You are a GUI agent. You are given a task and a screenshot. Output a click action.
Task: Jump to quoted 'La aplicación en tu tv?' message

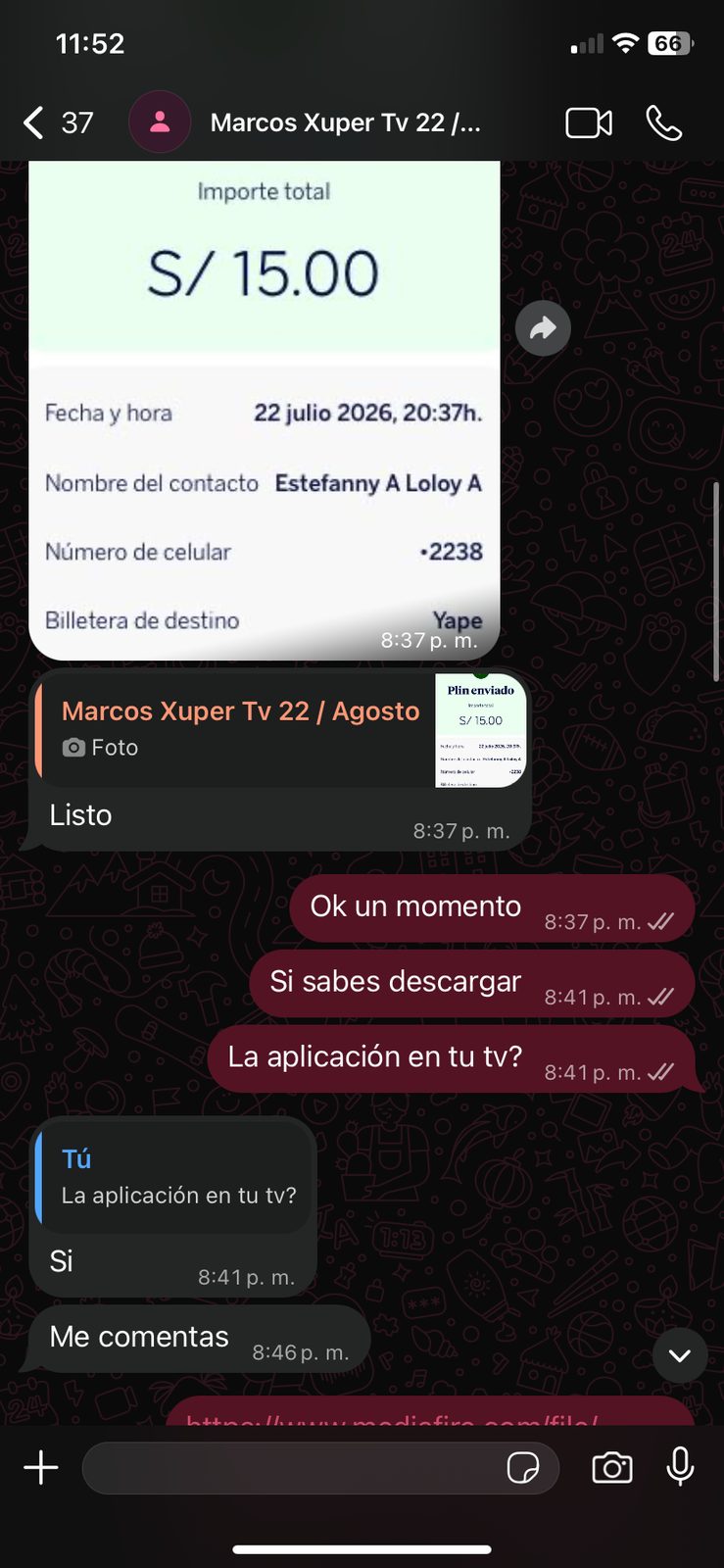pos(173,1176)
